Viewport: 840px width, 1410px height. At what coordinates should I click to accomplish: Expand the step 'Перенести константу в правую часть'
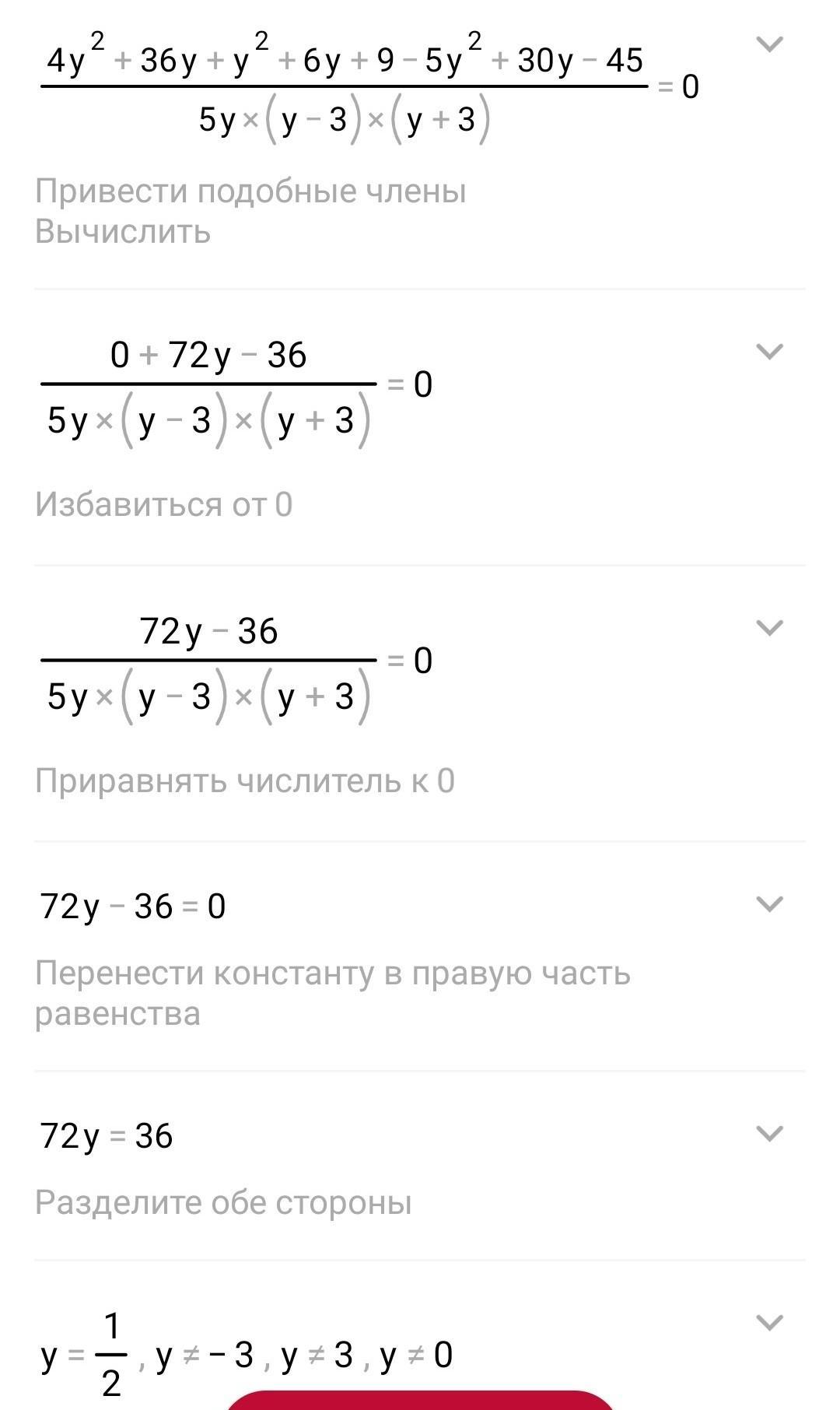coord(769,904)
